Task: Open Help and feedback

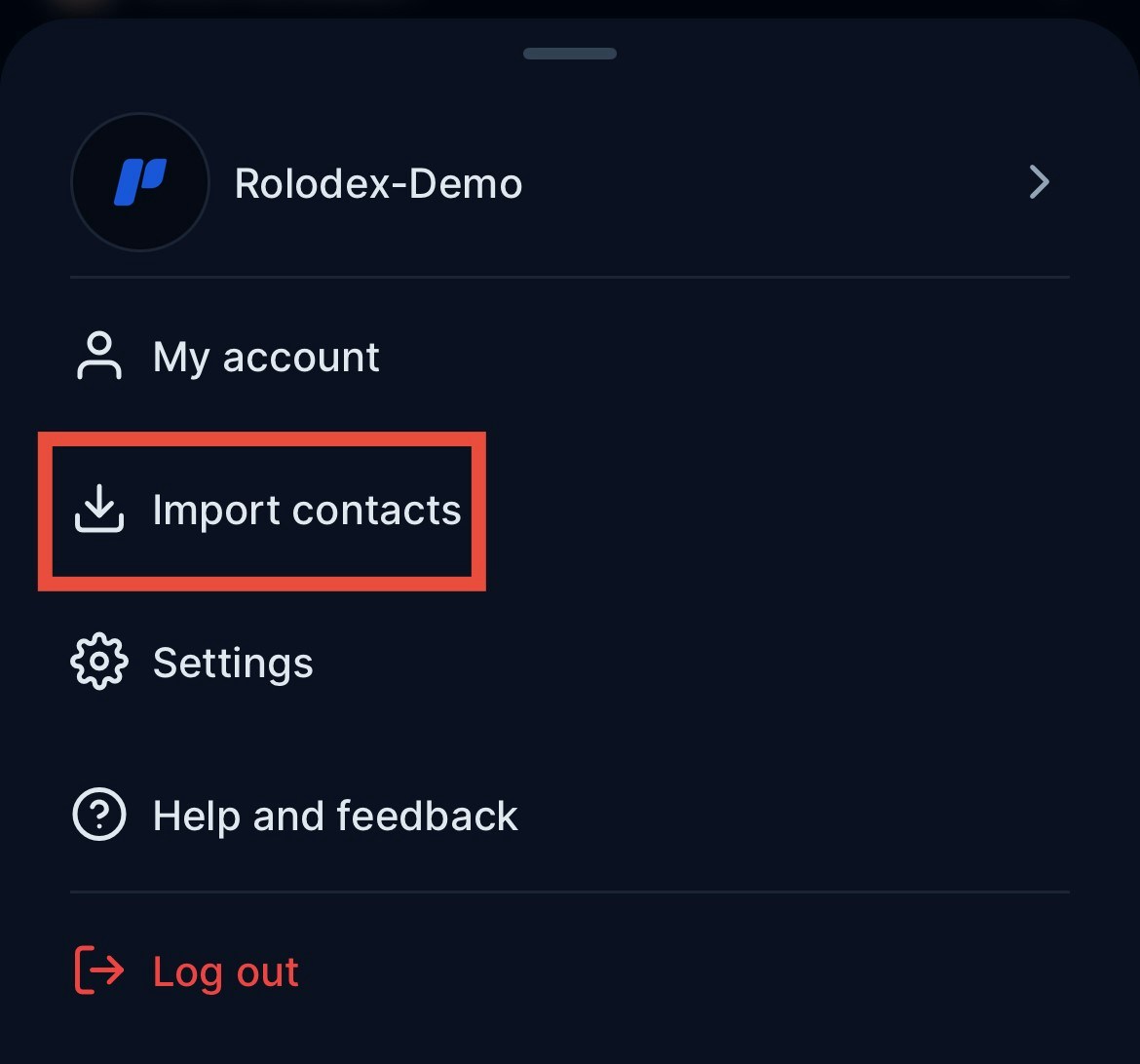Action: 334,817
